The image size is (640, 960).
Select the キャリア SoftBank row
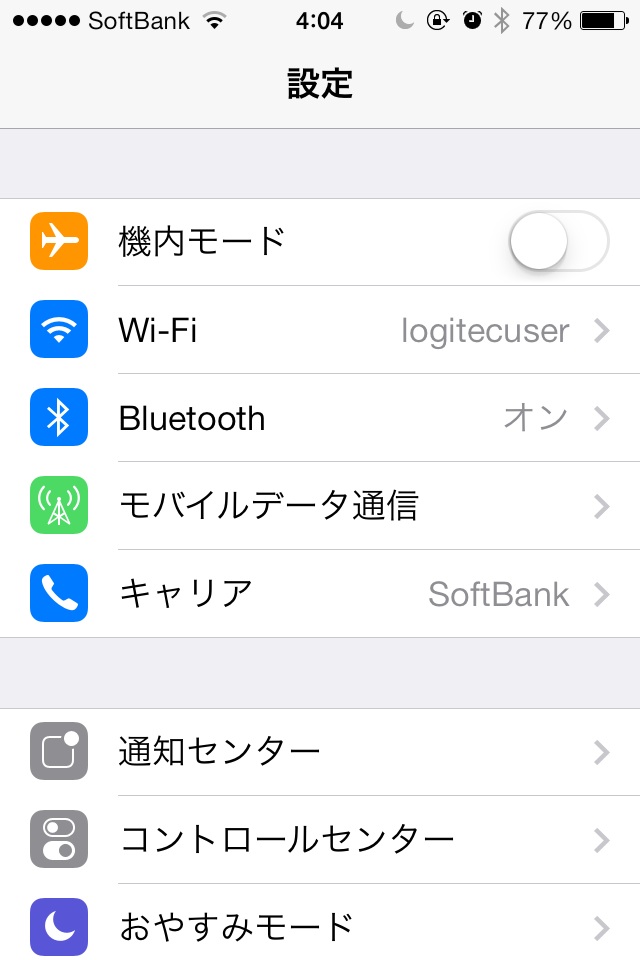point(320,594)
